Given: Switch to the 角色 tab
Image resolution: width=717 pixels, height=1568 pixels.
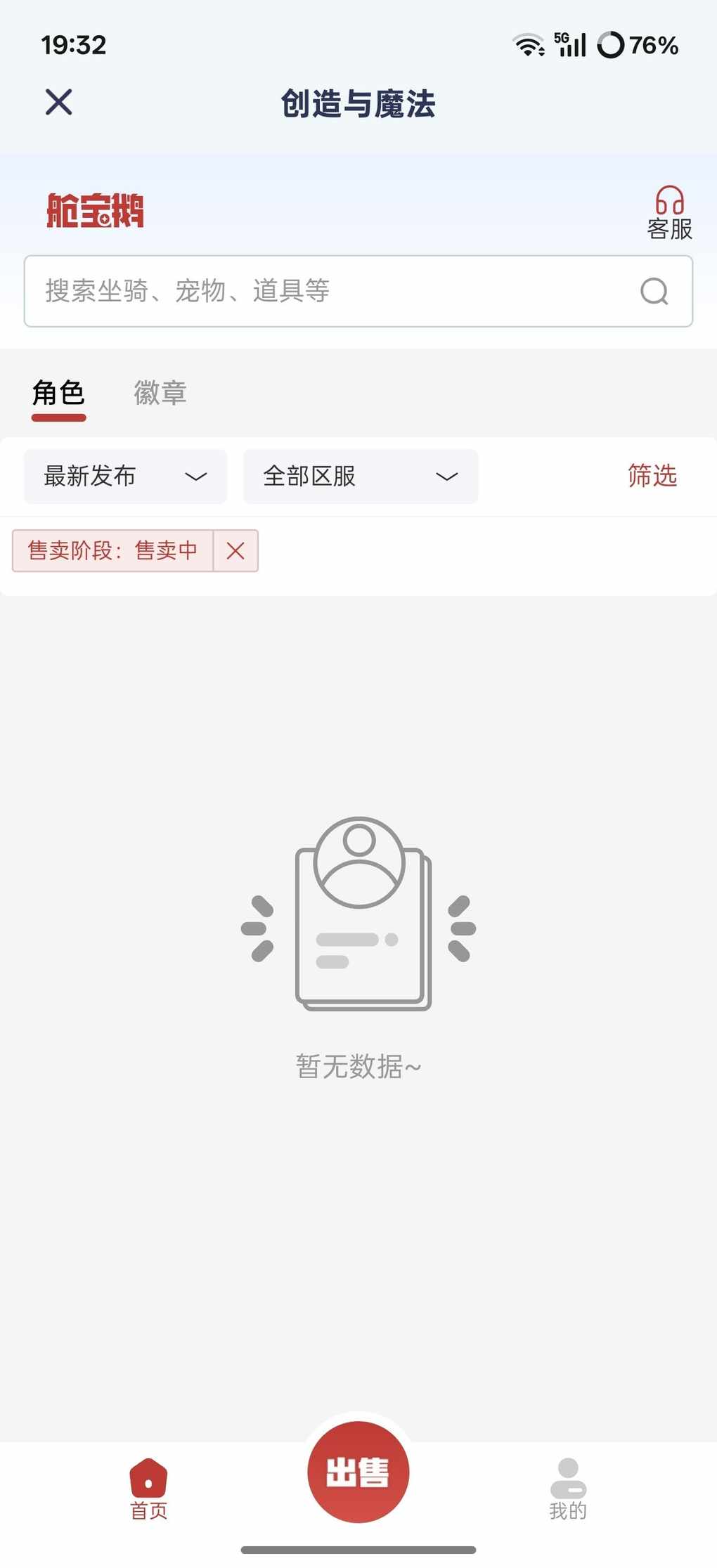Looking at the screenshot, I should pyautogui.click(x=58, y=394).
